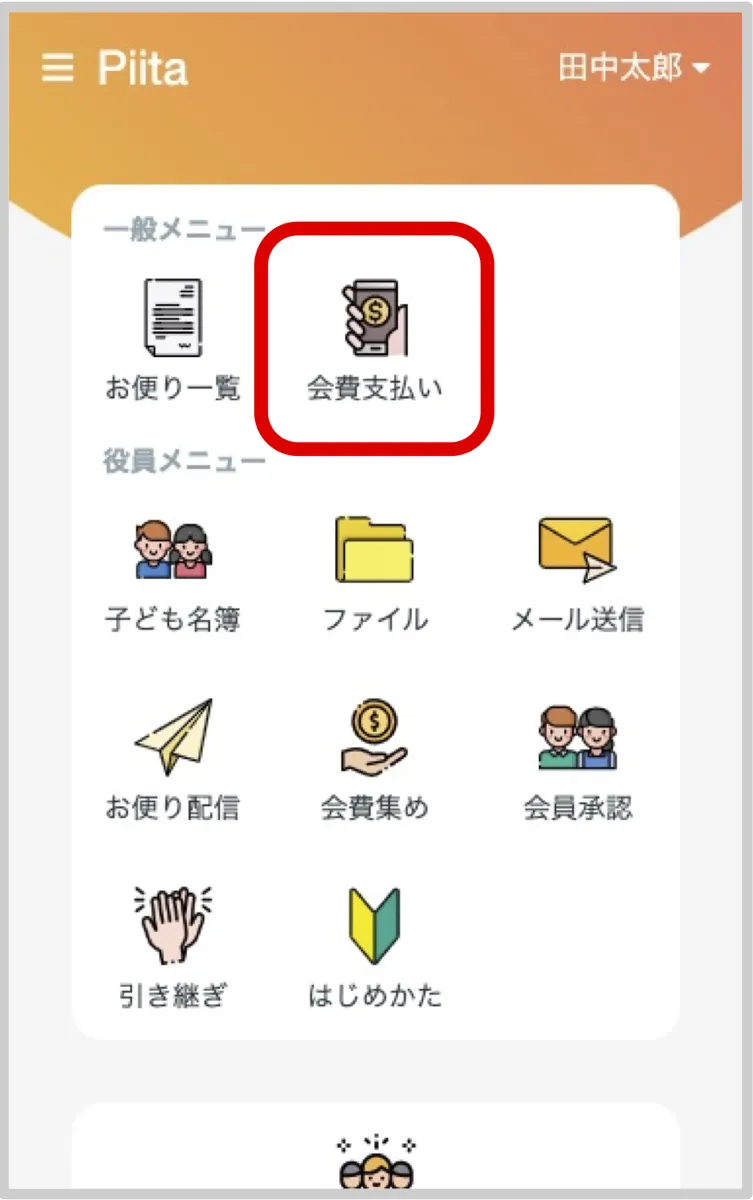Open the 引き継ぎ handover menu

pyautogui.click(x=173, y=947)
